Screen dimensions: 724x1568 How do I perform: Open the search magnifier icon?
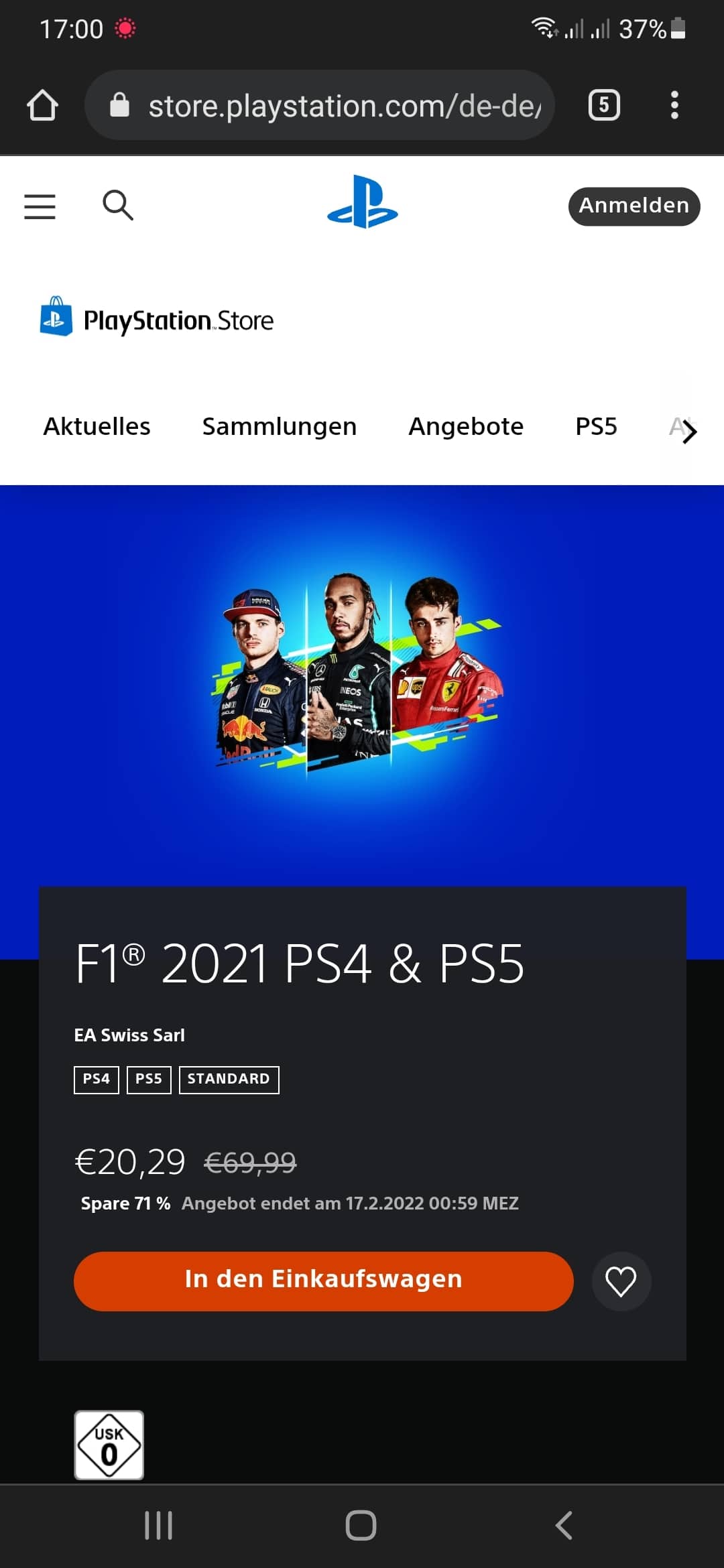(x=117, y=205)
